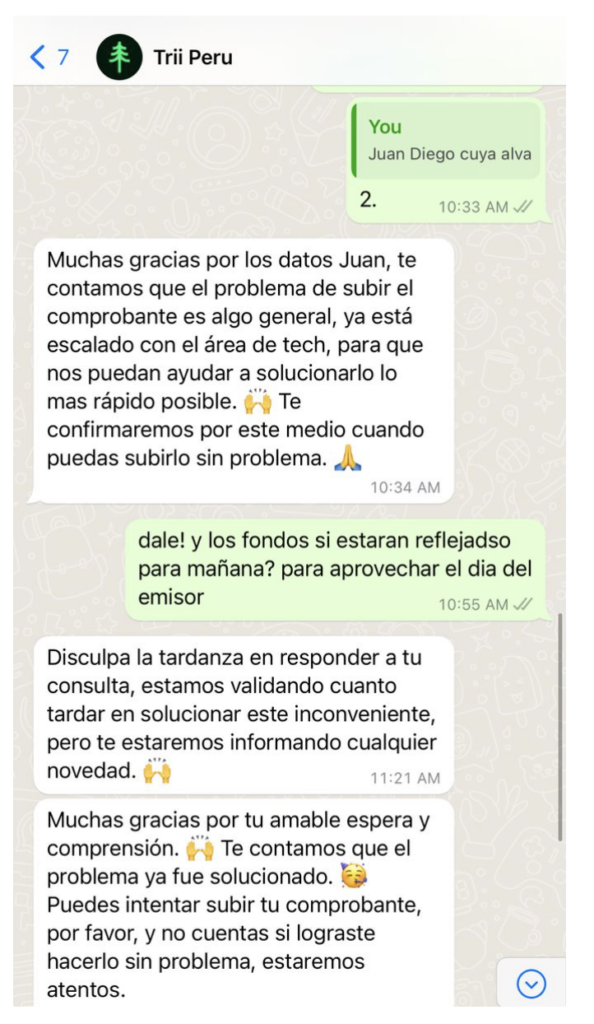Viewport: 594px width, 1024px height.
Task: Open quoted reply 'Juan Diego cuya alva'
Action: click(446, 140)
